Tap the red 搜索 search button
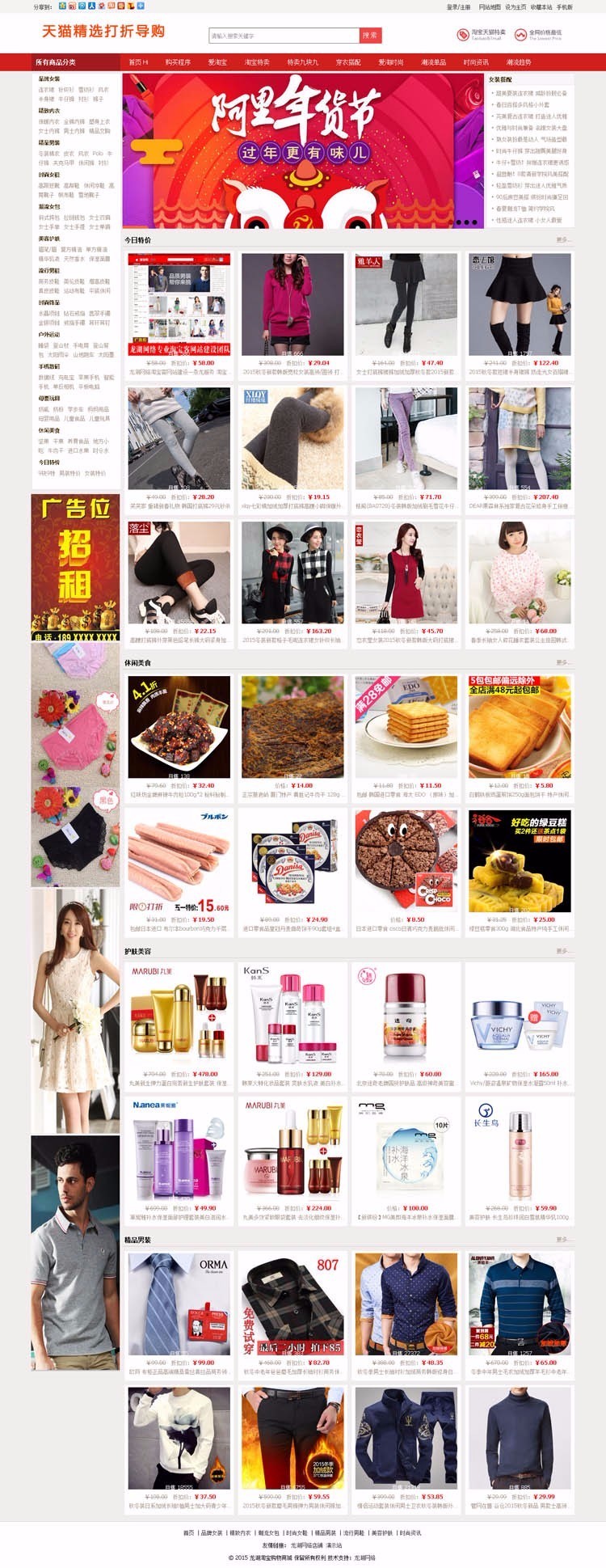The width and height of the screenshot is (606, 1568). coord(370,36)
